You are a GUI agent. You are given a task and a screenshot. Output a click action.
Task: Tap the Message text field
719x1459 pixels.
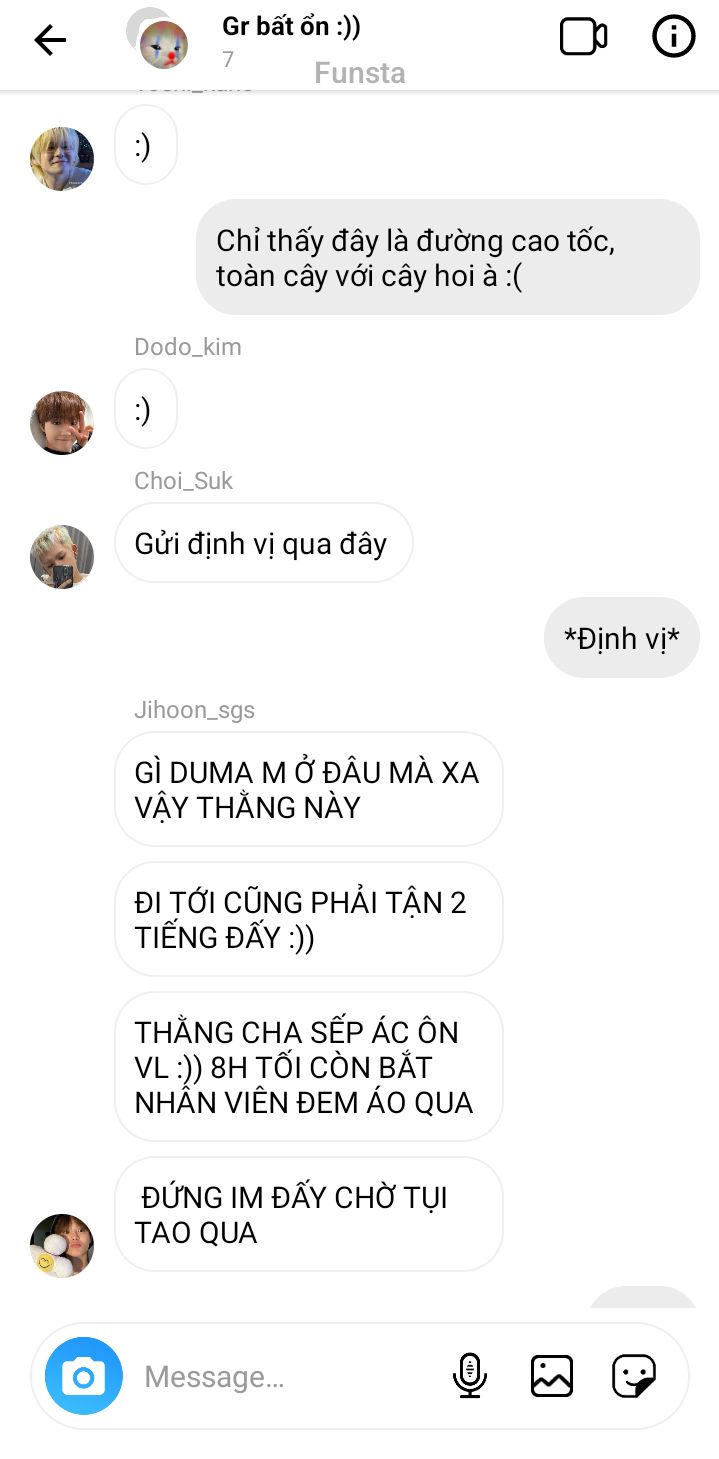(x=285, y=1377)
